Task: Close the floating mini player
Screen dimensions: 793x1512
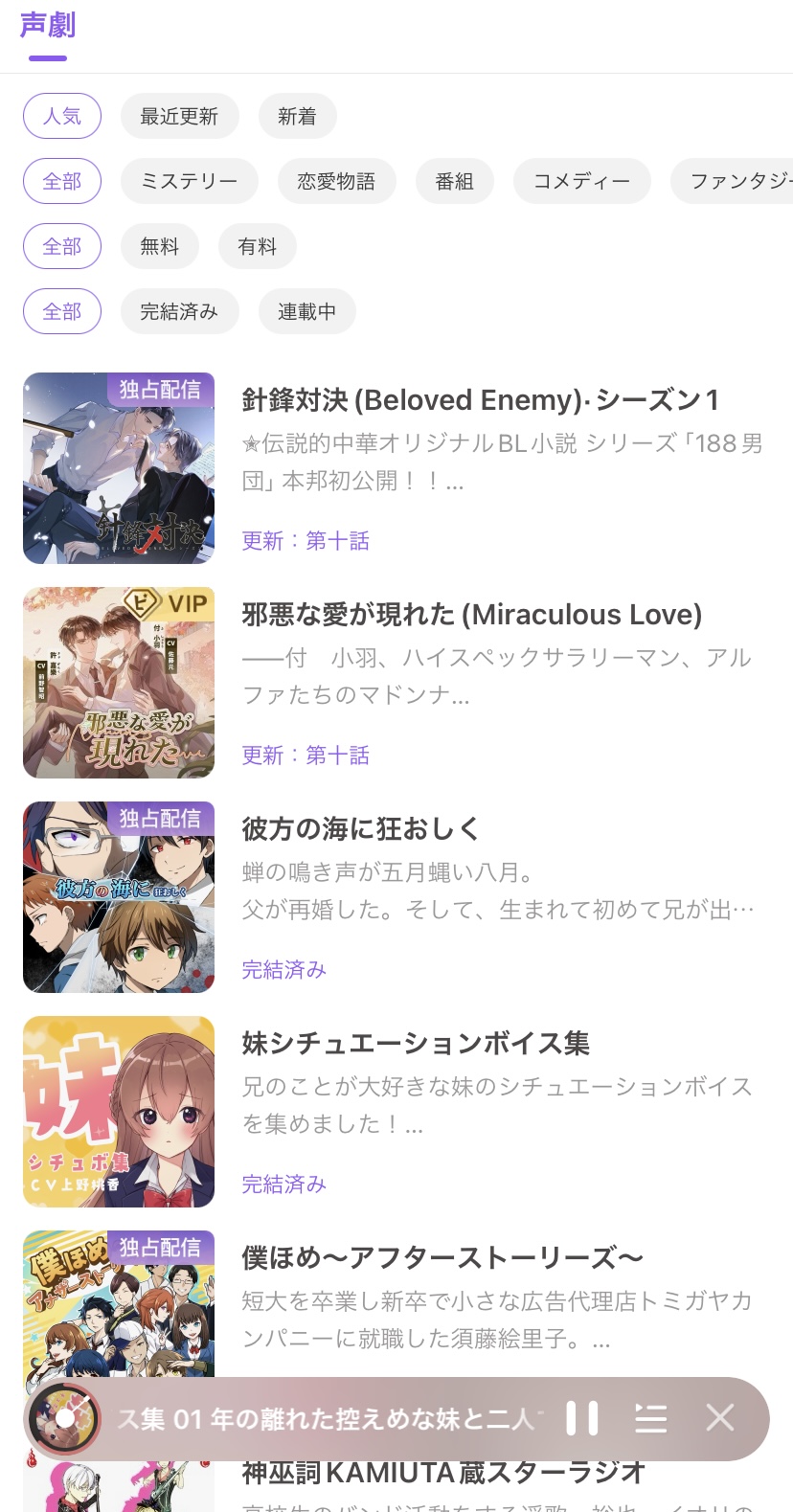Action: point(720,1418)
